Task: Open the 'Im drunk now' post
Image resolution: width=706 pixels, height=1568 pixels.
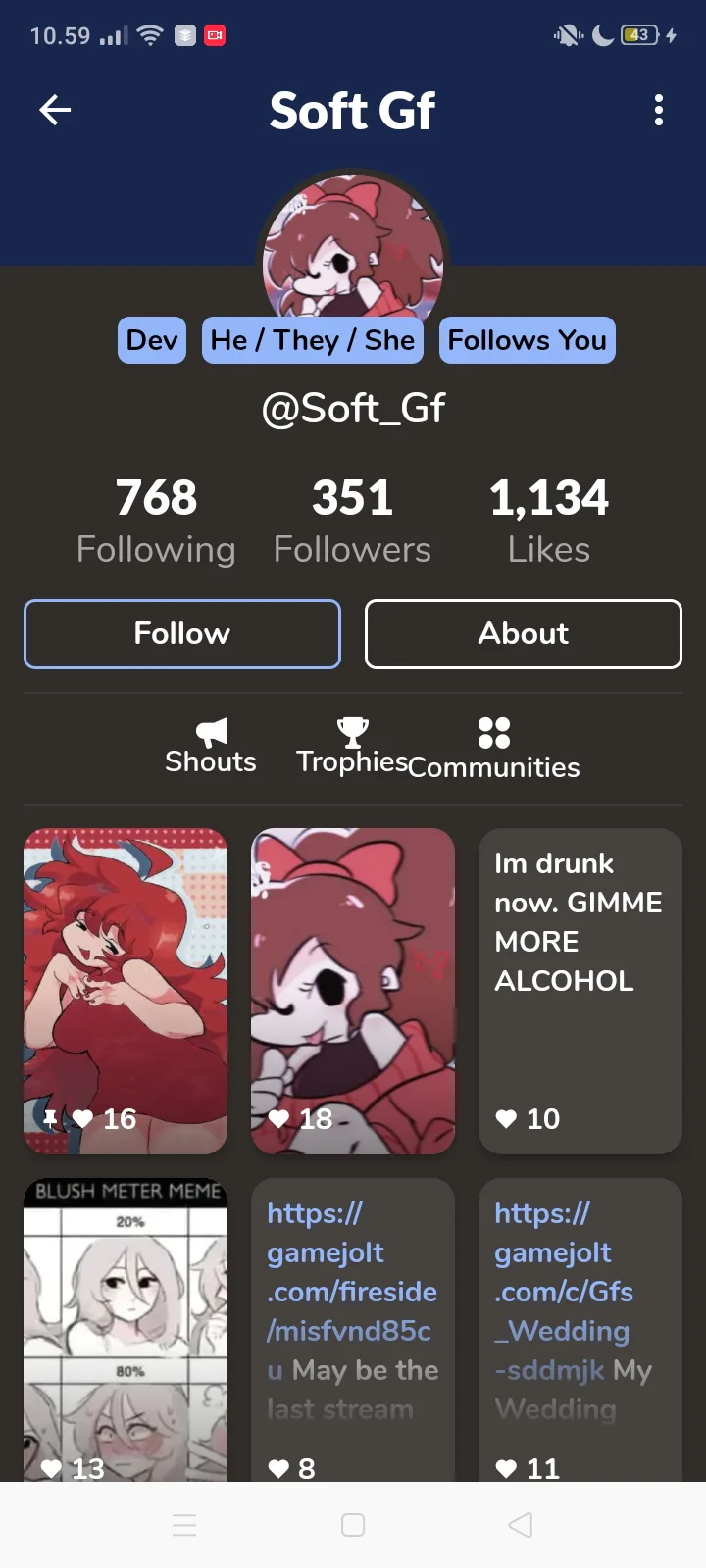Action: [580, 991]
